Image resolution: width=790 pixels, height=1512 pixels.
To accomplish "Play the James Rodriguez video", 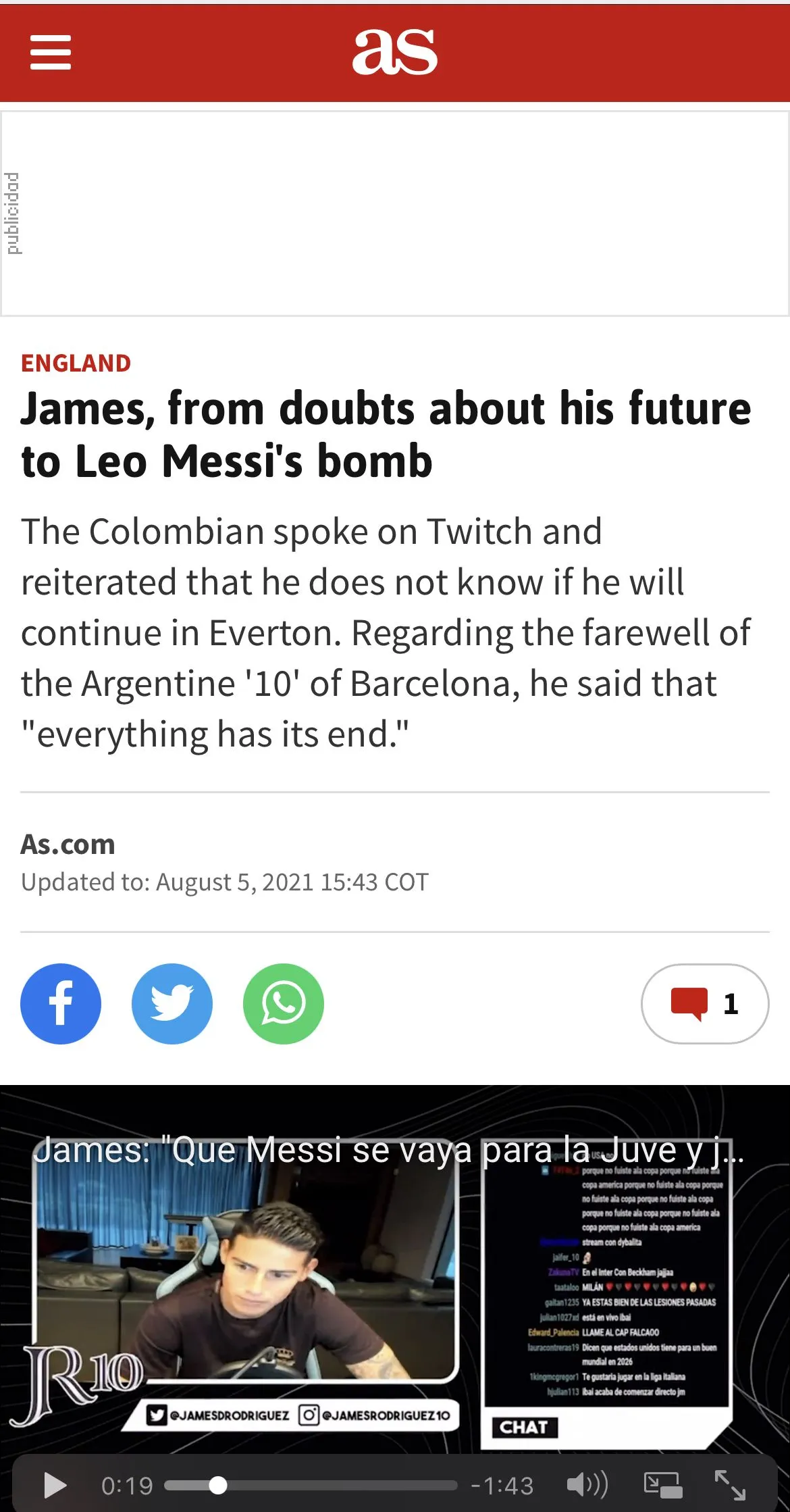I will click(55, 1486).
